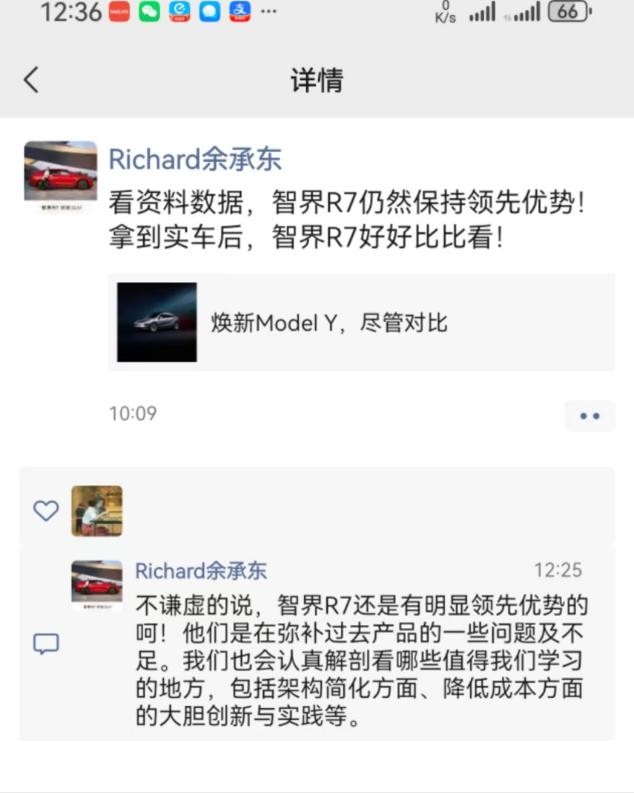Viewport: 634px width, 793px height.
Task: Open the commenter avatar beside the 12:25 comment
Action: click(97, 585)
